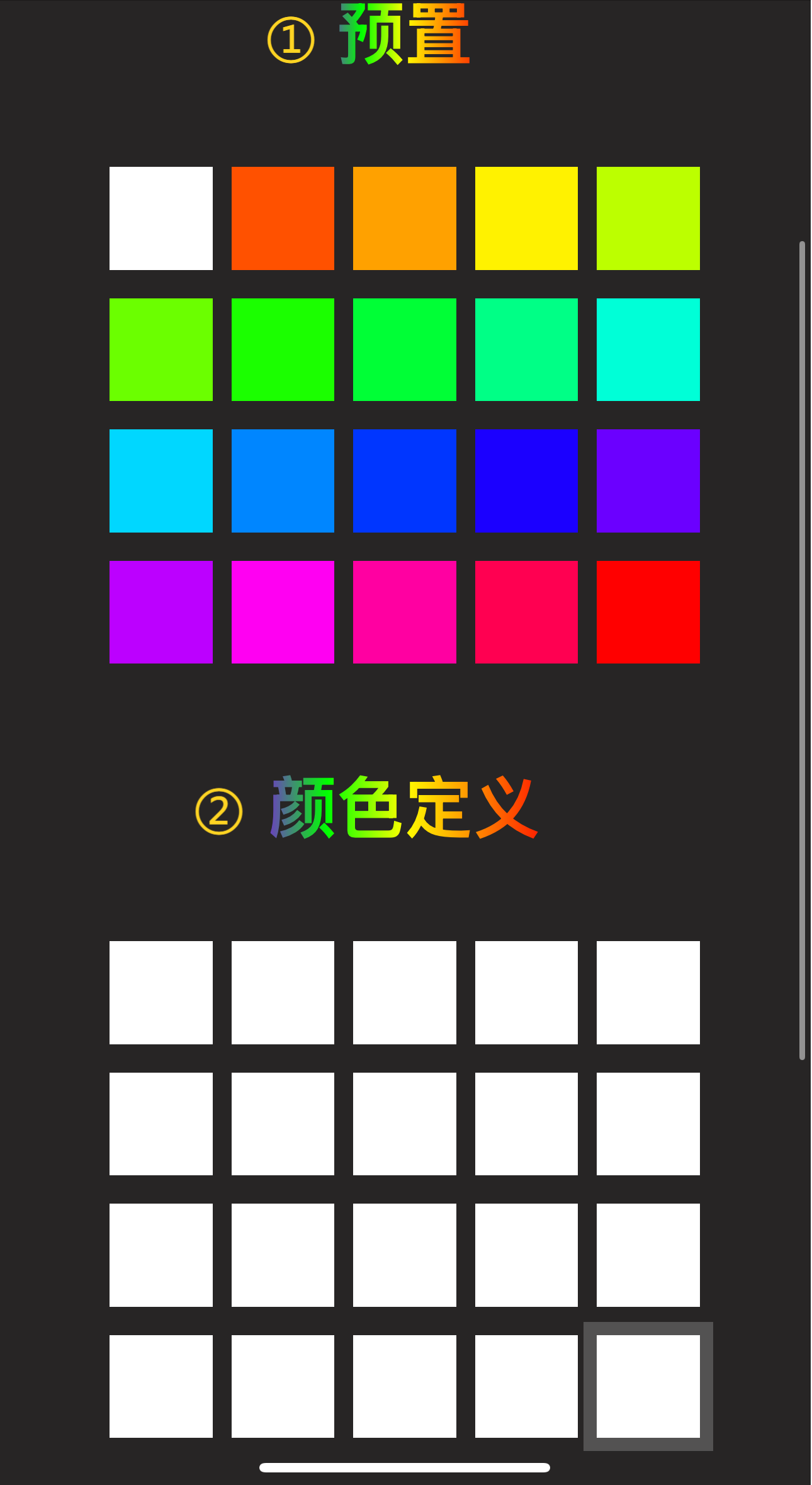Choose the pure red preset swatch
812x1485 pixels.
click(x=648, y=612)
